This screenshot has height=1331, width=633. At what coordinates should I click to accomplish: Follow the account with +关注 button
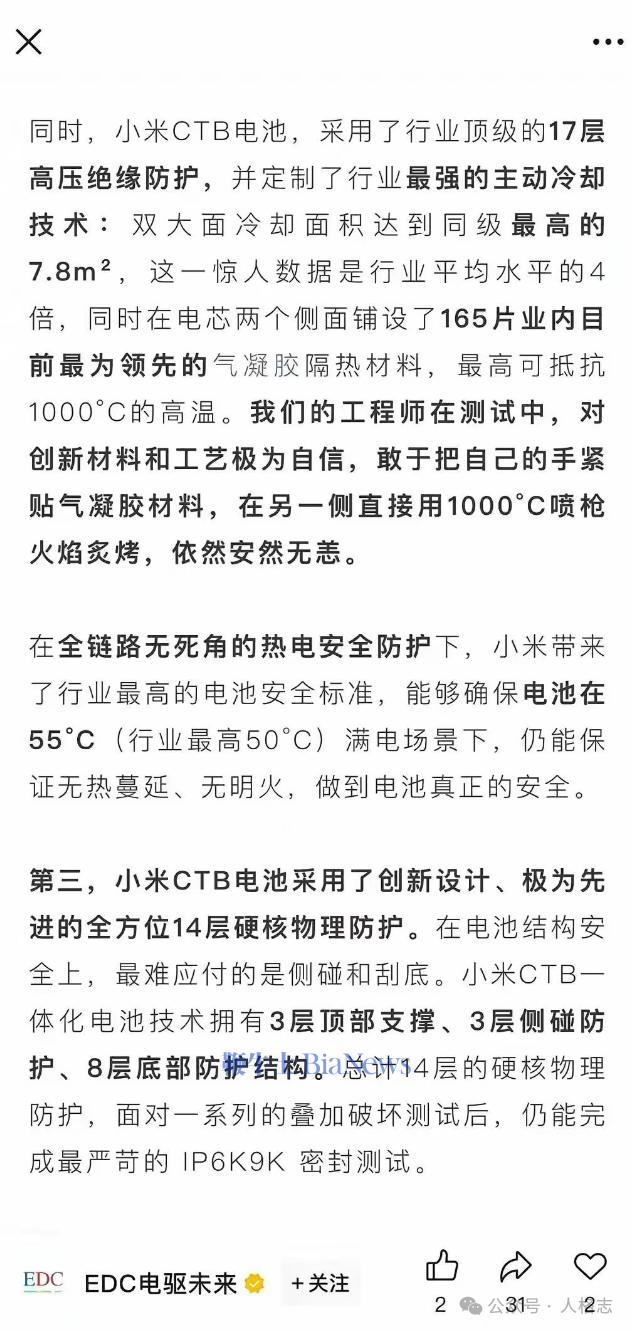[320, 1283]
